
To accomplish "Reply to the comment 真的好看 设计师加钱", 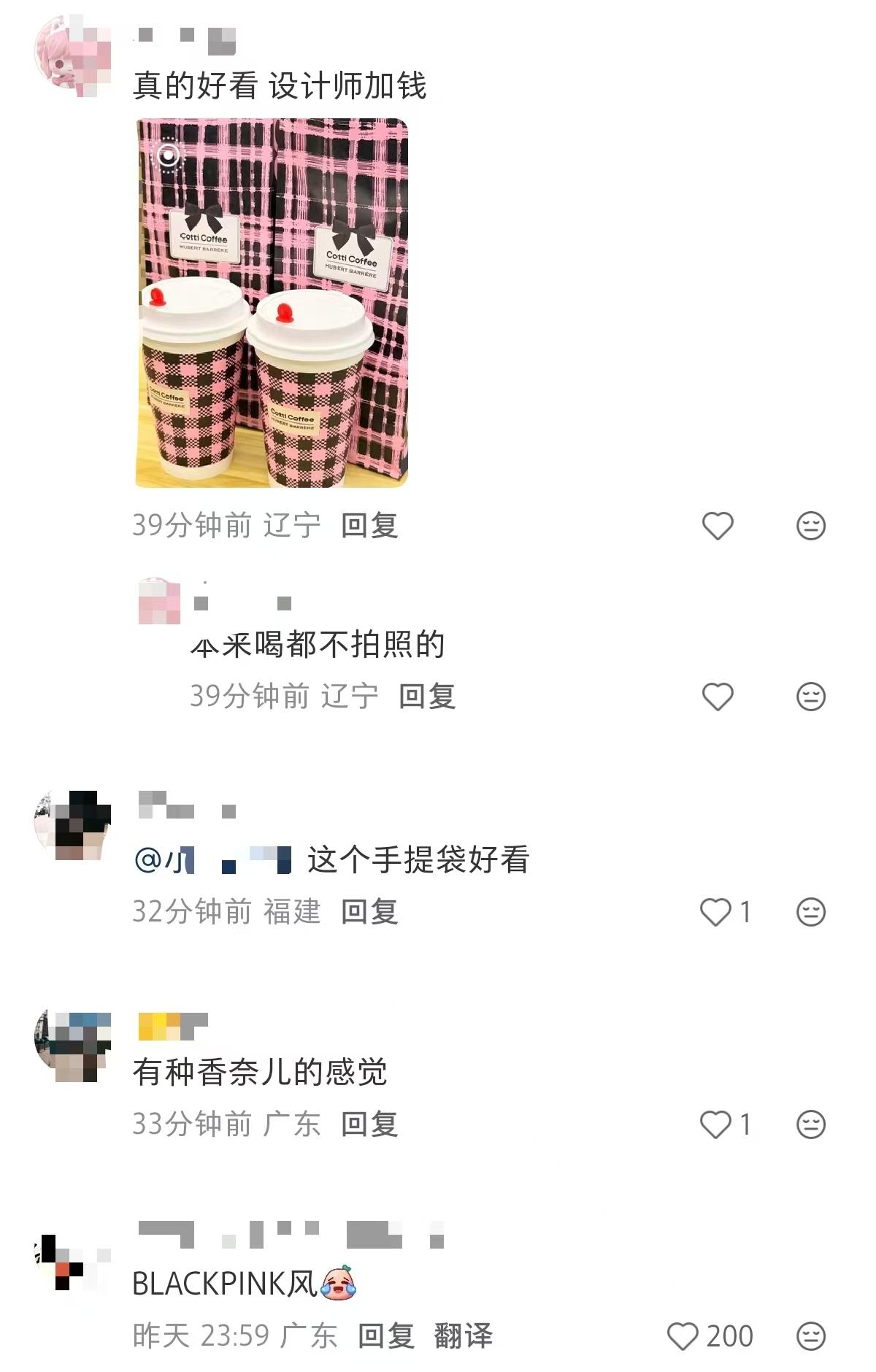I will pyautogui.click(x=369, y=526).
